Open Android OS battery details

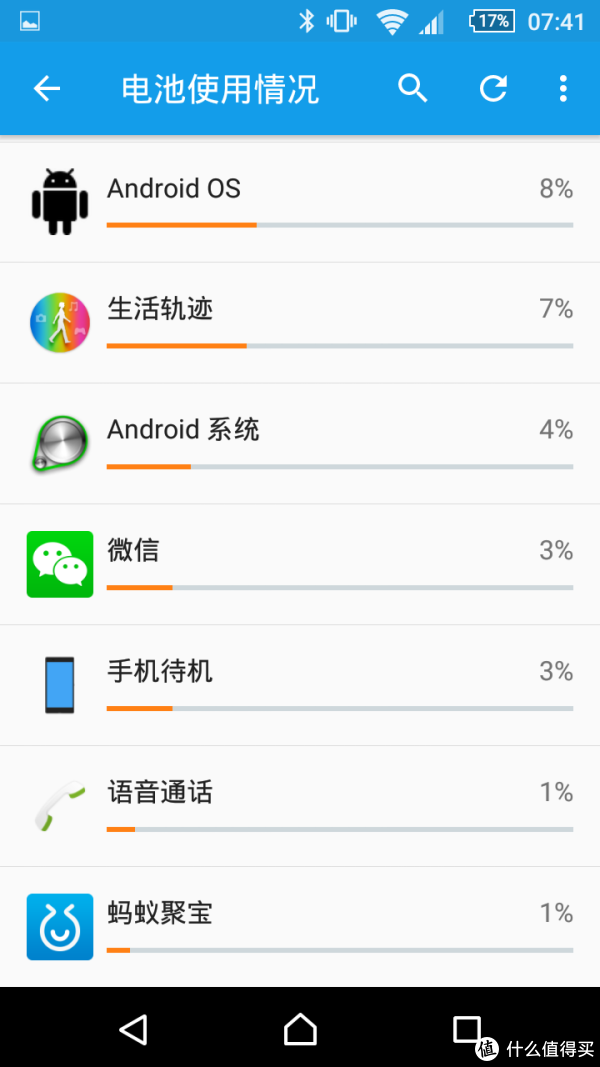[x=300, y=202]
